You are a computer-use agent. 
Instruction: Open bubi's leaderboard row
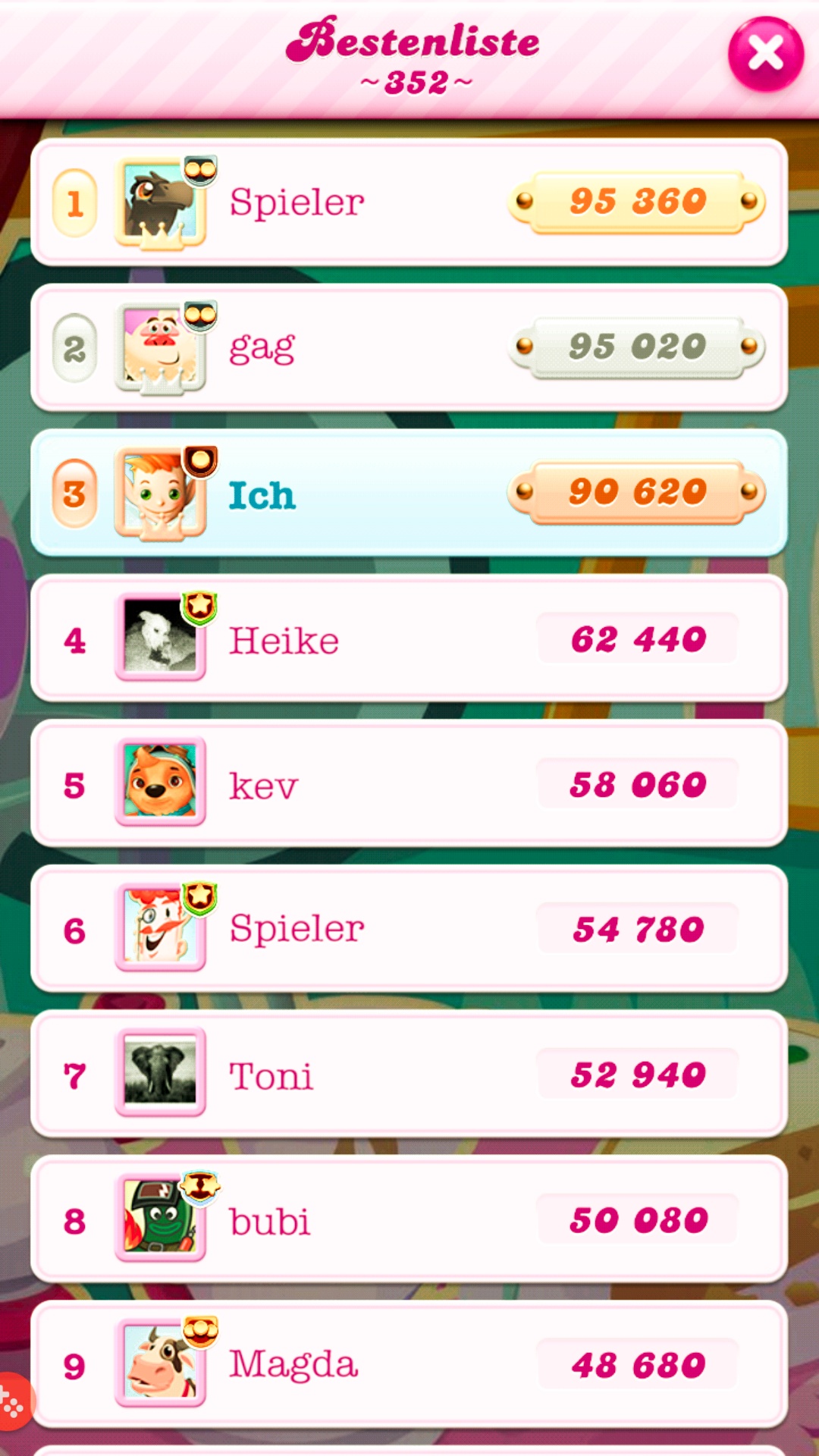[409, 1220]
